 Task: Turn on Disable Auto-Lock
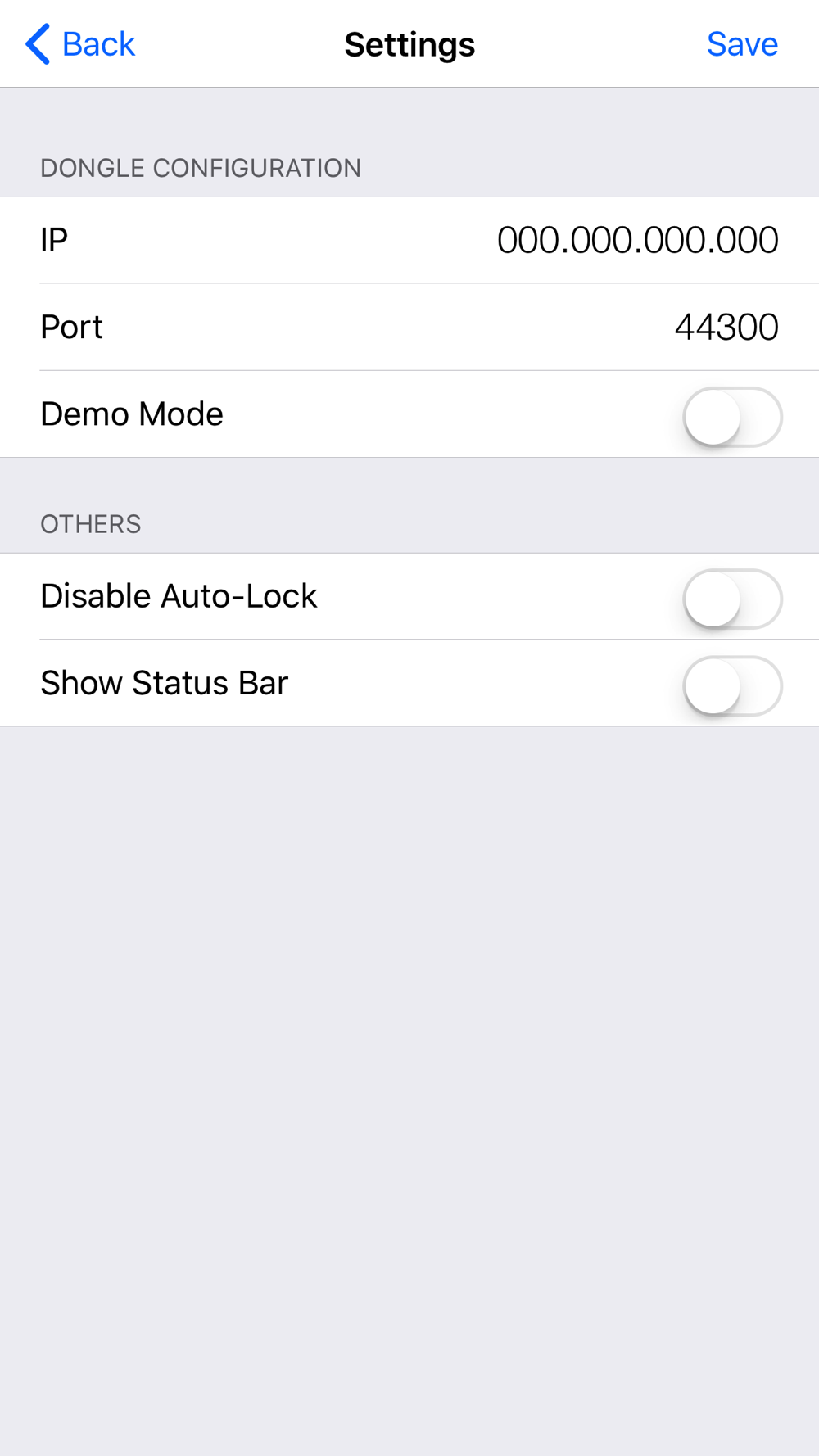[732, 599]
